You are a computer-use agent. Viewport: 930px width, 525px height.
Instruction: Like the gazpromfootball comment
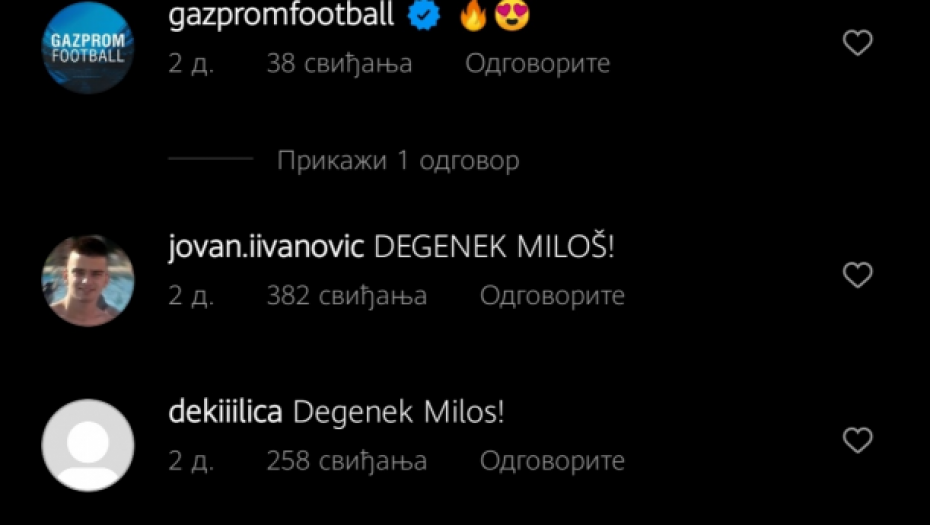click(x=857, y=42)
